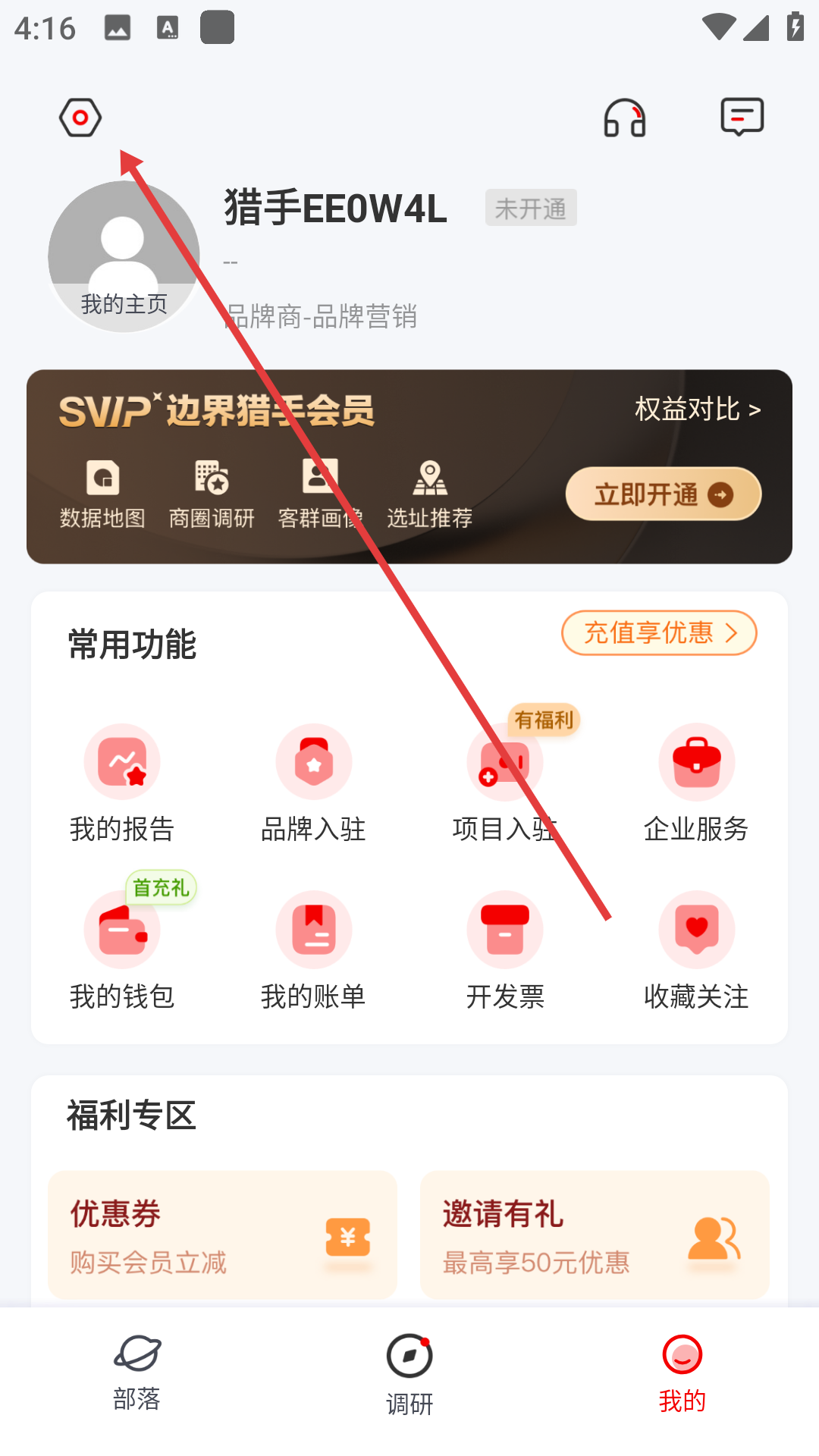Tap the 充值享优惠 button
Viewport: 819px width, 1456px height.
[x=658, y=632]
